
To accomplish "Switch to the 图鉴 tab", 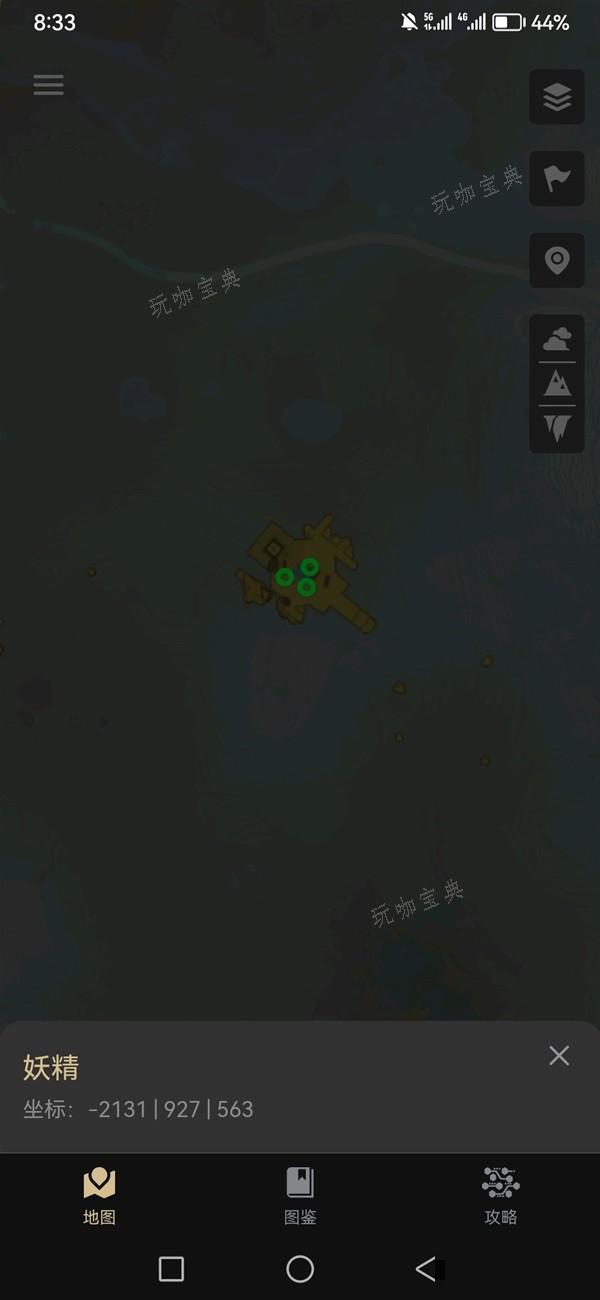I will (300, 1195).
